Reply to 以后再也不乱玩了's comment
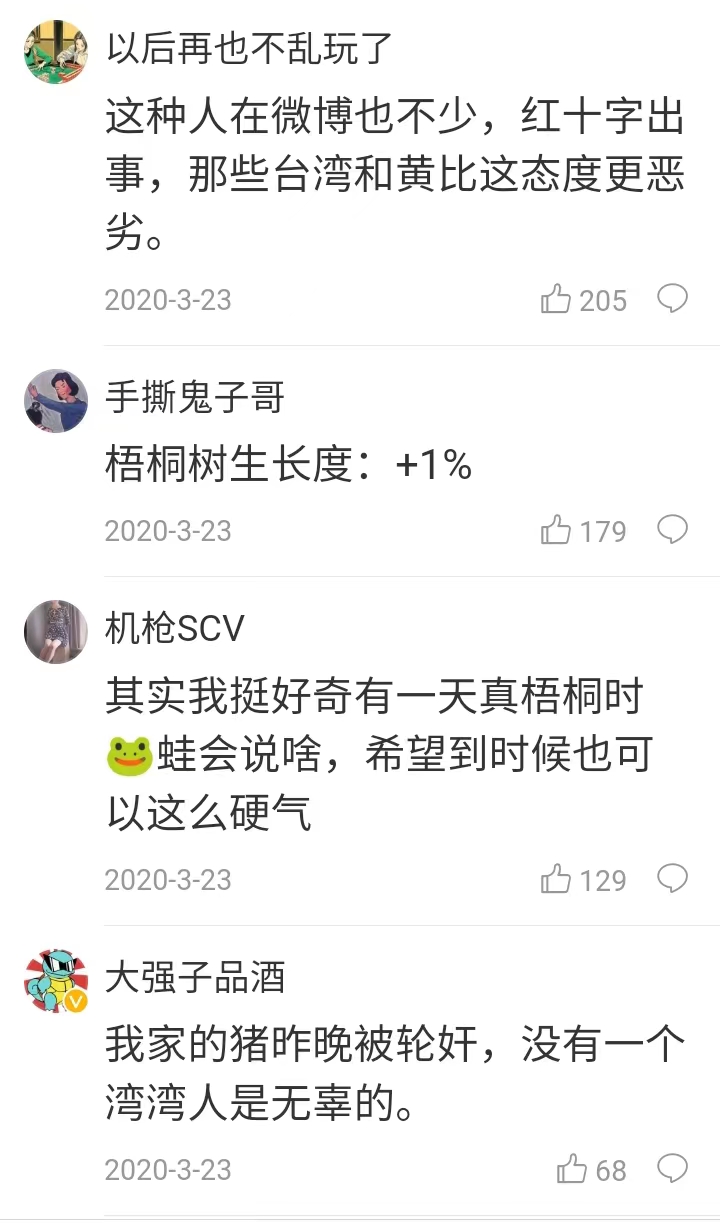 click(x=672, y=298)
